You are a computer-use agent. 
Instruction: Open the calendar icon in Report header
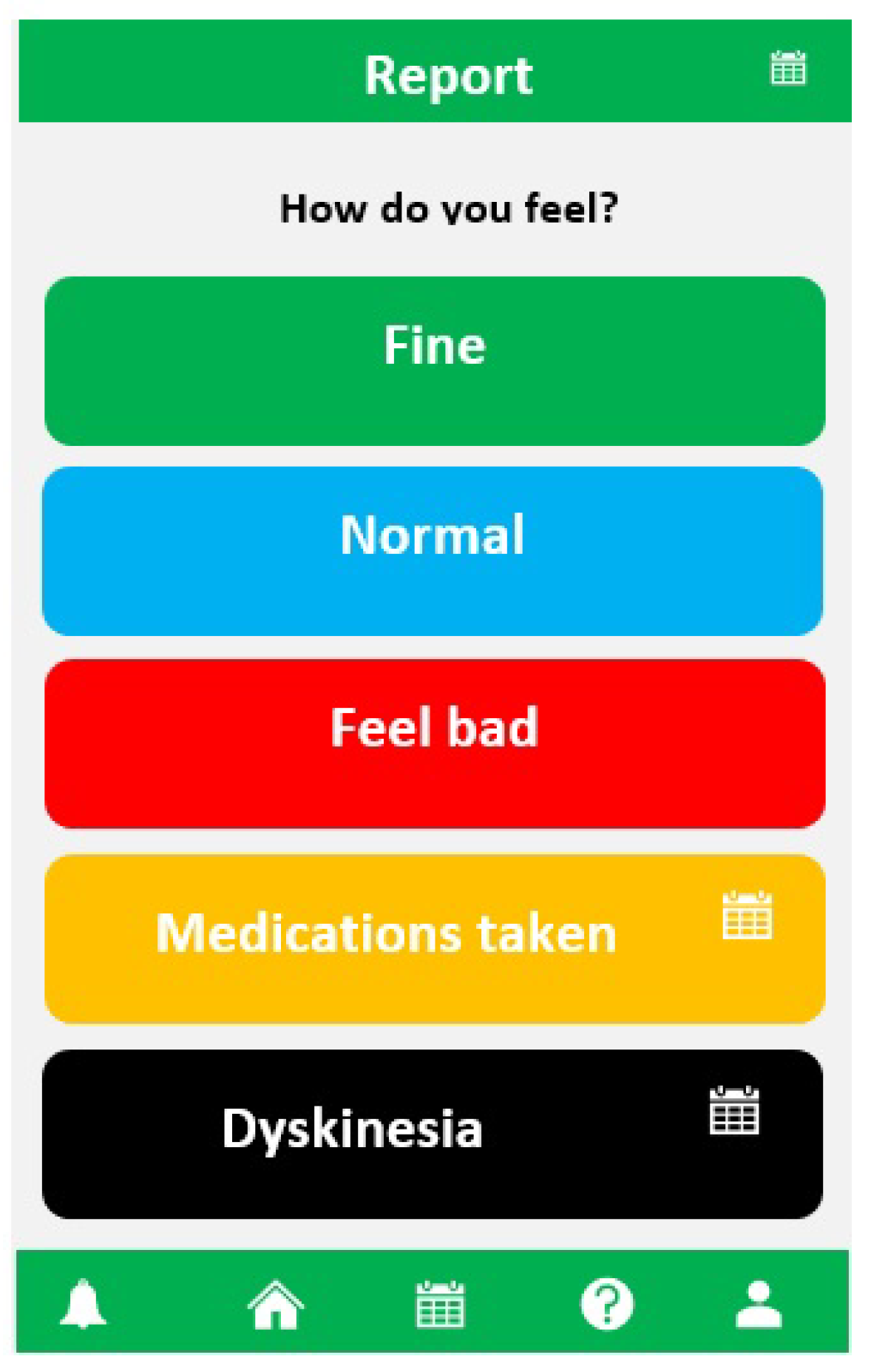[787, 68]
